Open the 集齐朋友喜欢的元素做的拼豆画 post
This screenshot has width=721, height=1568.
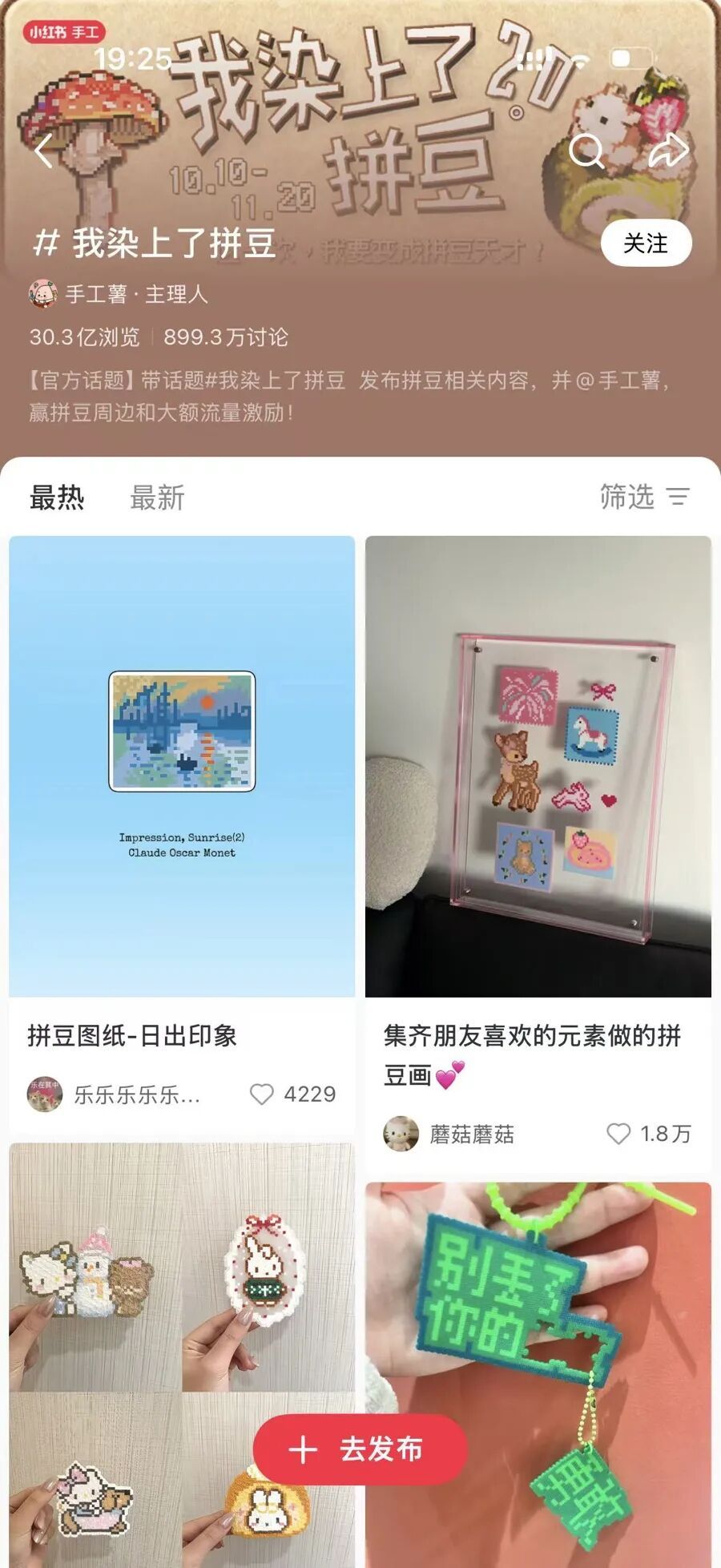click(x=538, y=766)
